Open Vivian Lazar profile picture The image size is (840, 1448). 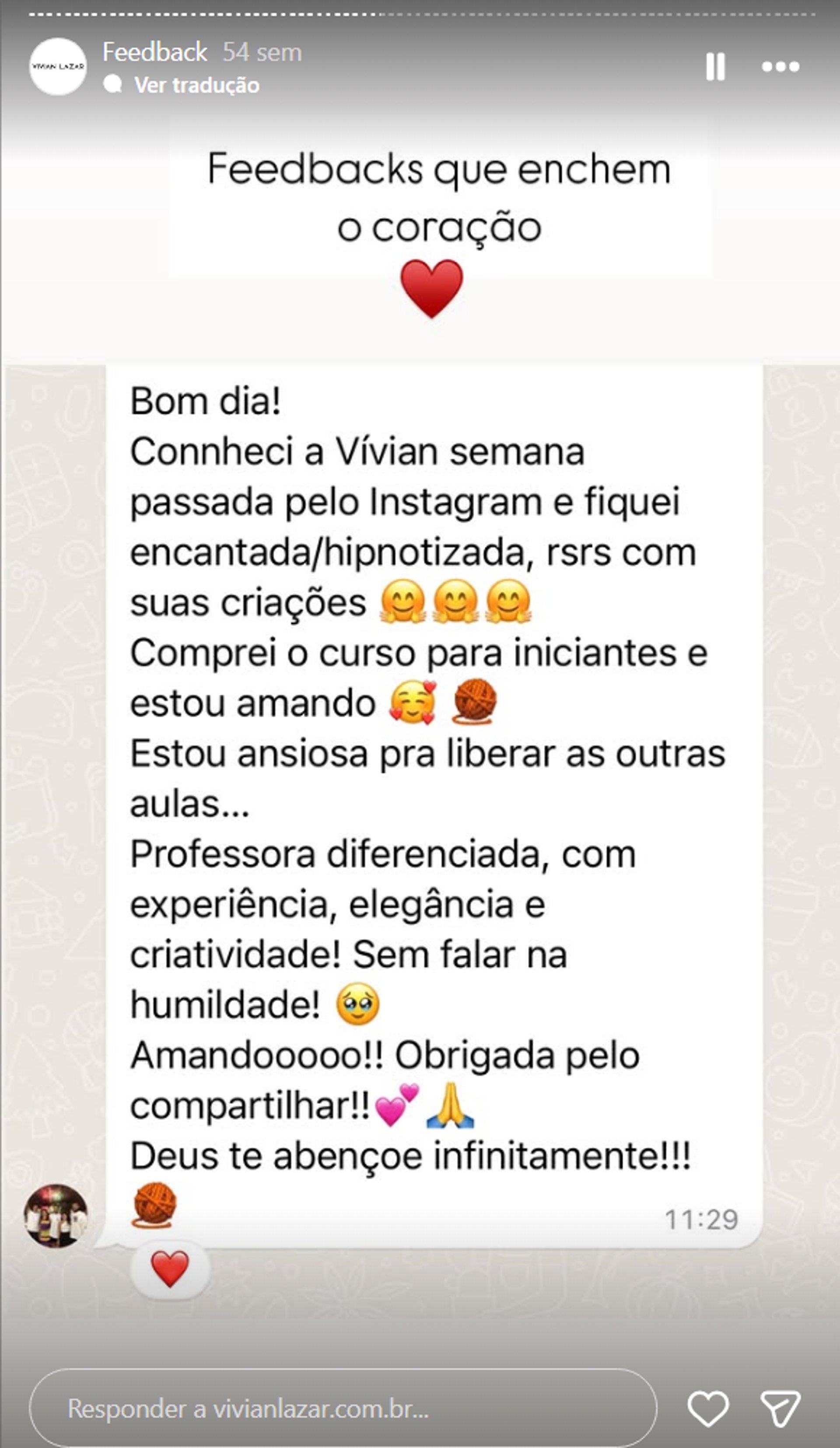(57, 66)
